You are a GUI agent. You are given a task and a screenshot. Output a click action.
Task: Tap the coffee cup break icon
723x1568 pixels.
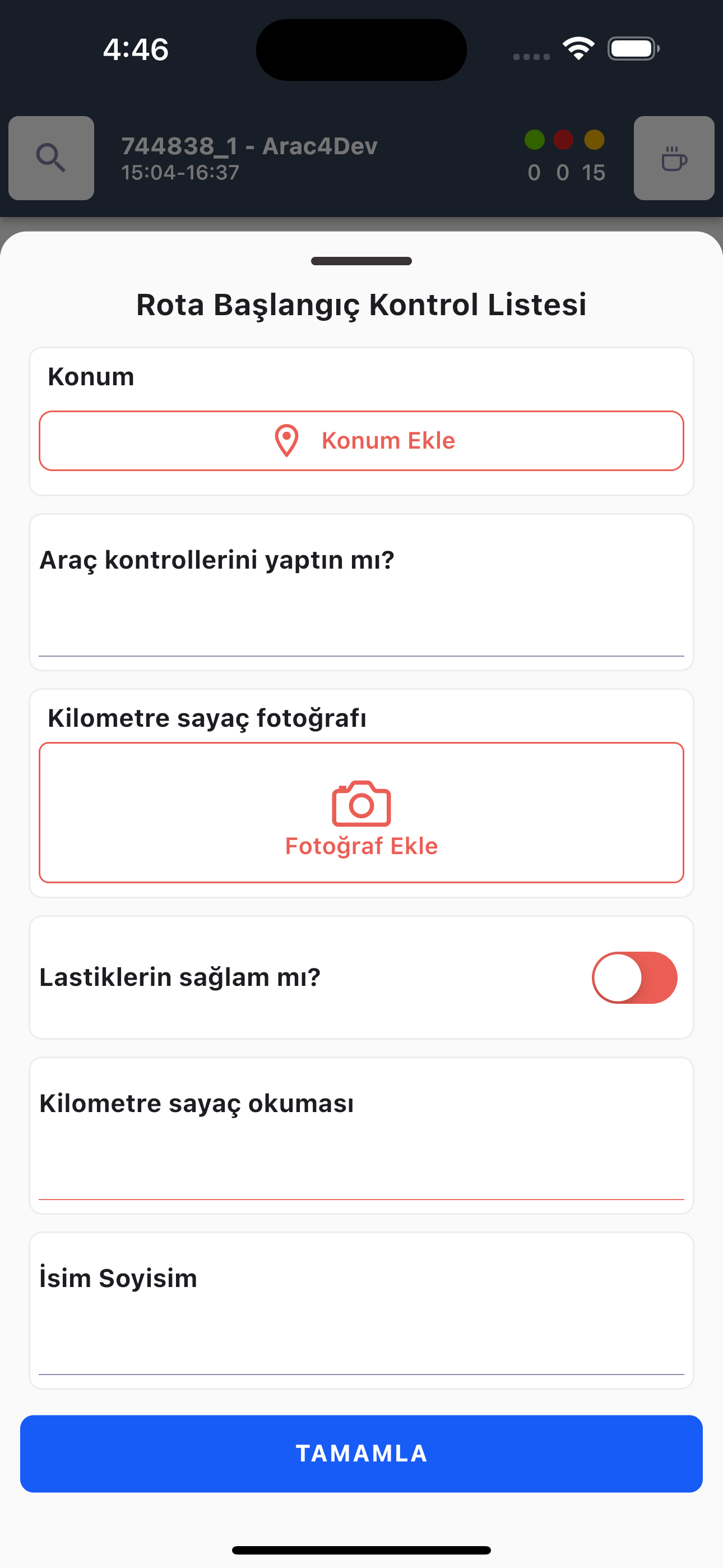674,158
